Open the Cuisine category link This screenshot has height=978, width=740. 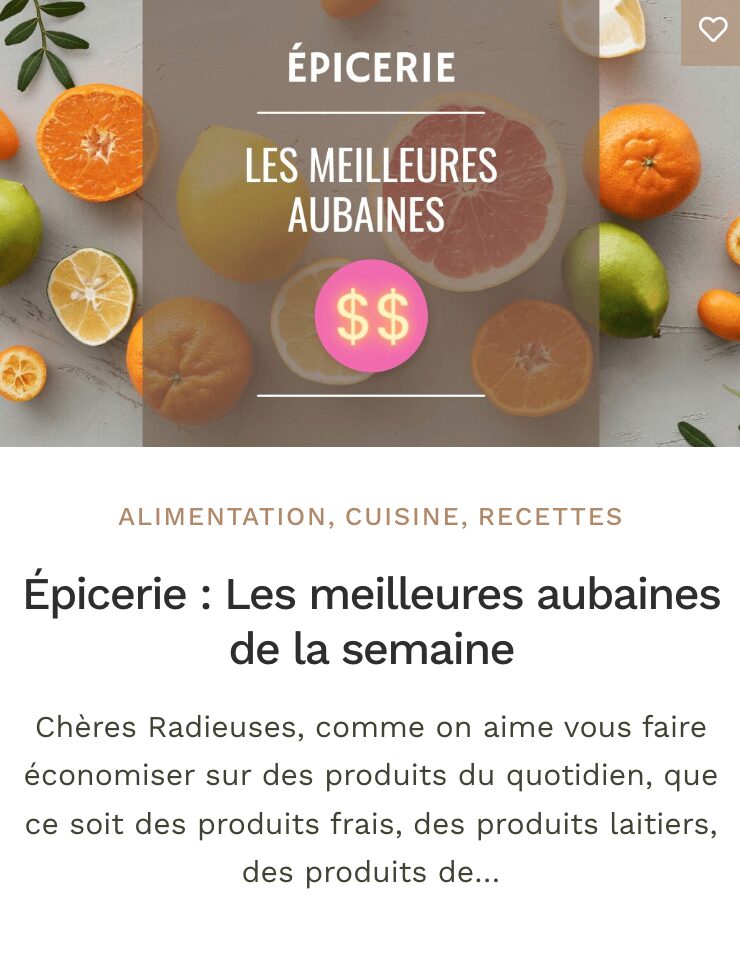[401, 517]
